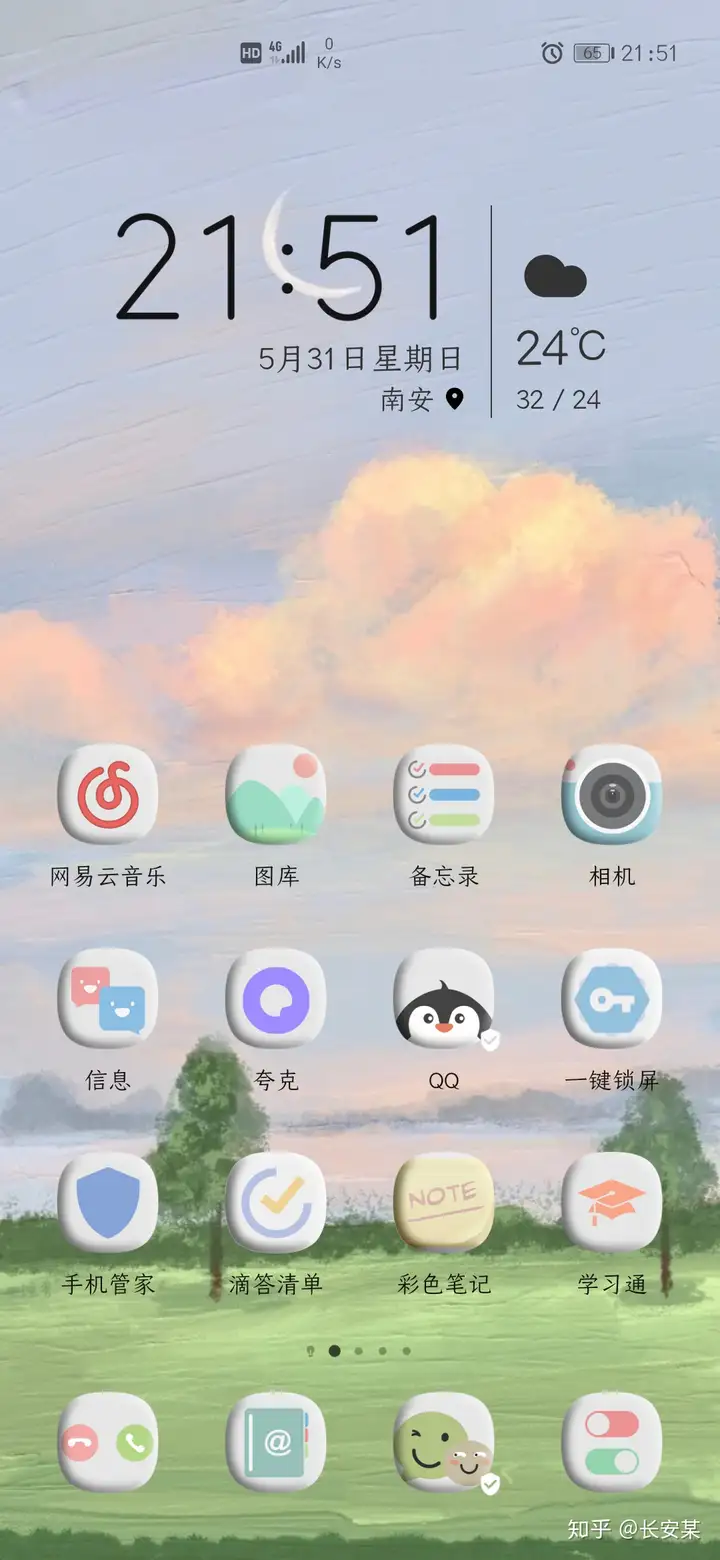Open the QQ app
Viewport: 720px width, 1560px height.
point(444,999)
